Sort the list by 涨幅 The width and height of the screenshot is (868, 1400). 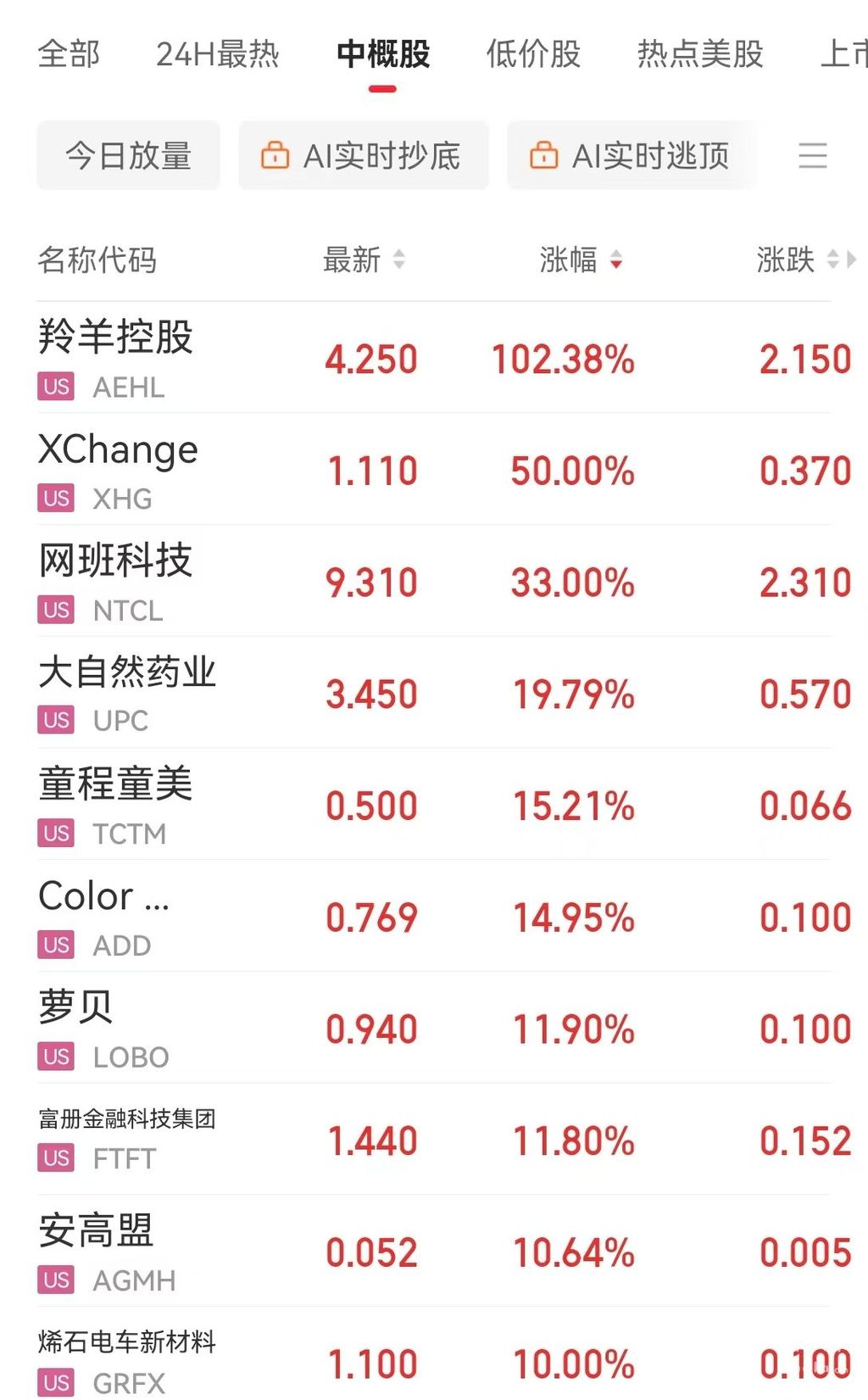pos(581,259)
